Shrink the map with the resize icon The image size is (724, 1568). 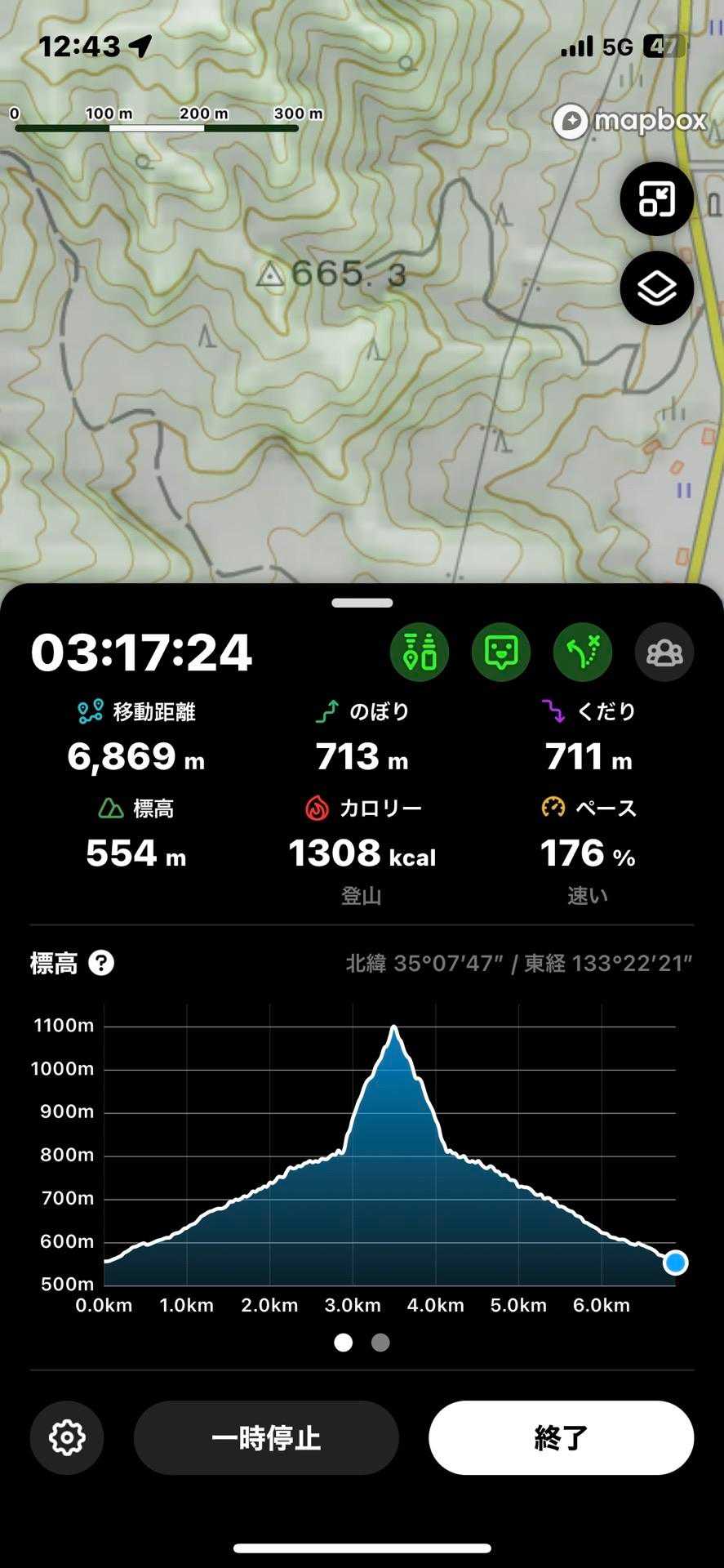coord(657,199)
